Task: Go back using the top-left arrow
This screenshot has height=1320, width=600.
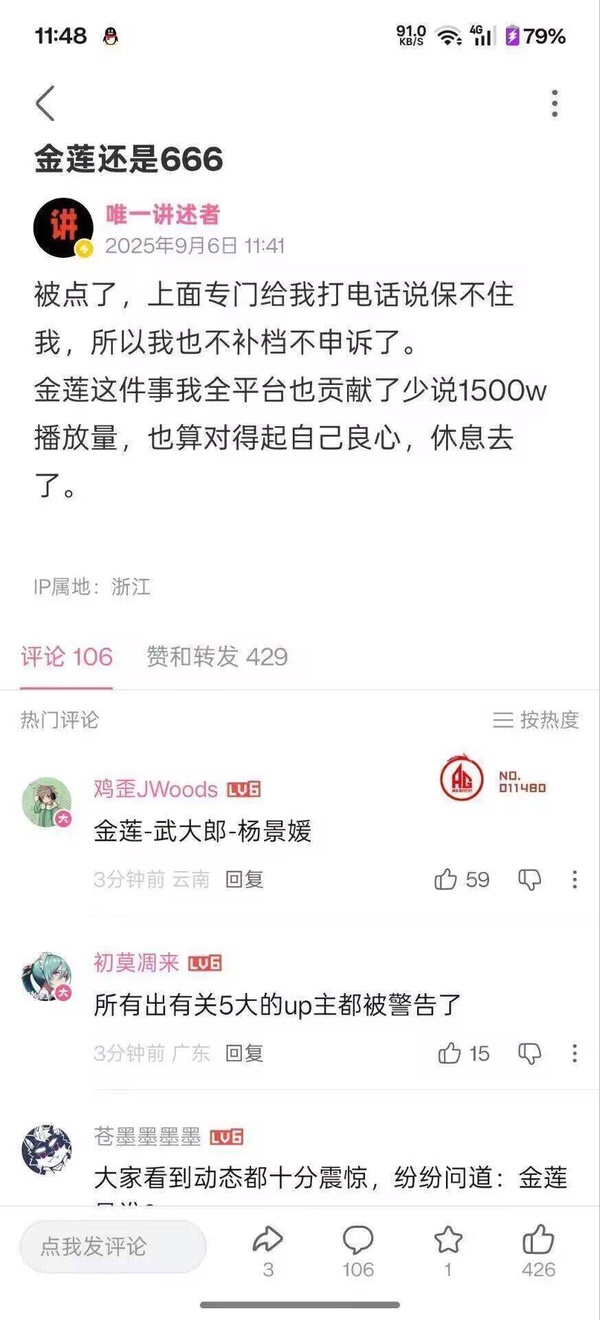Action: 45,104
